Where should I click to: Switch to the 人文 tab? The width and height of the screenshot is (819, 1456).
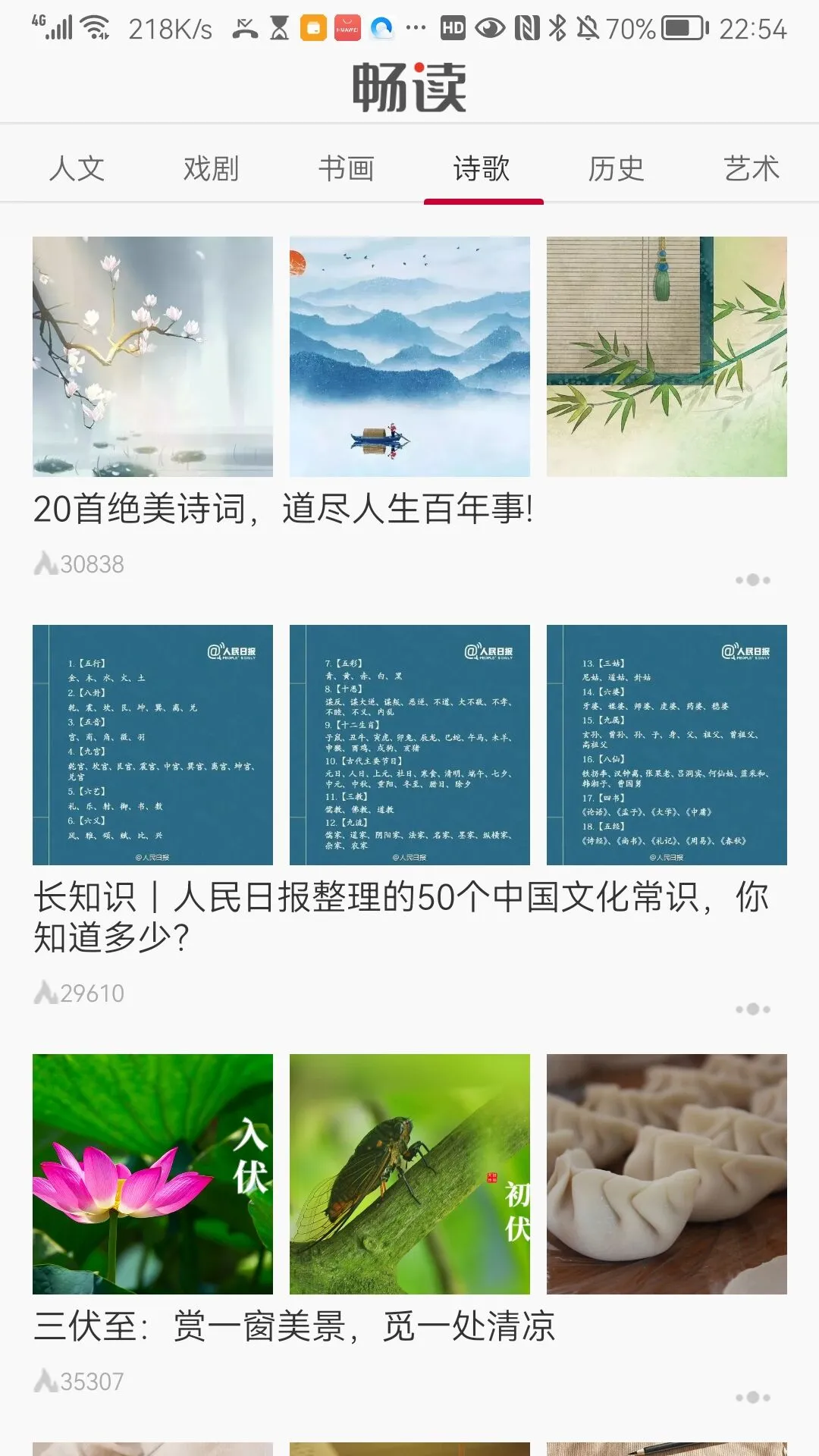[77, 168]
